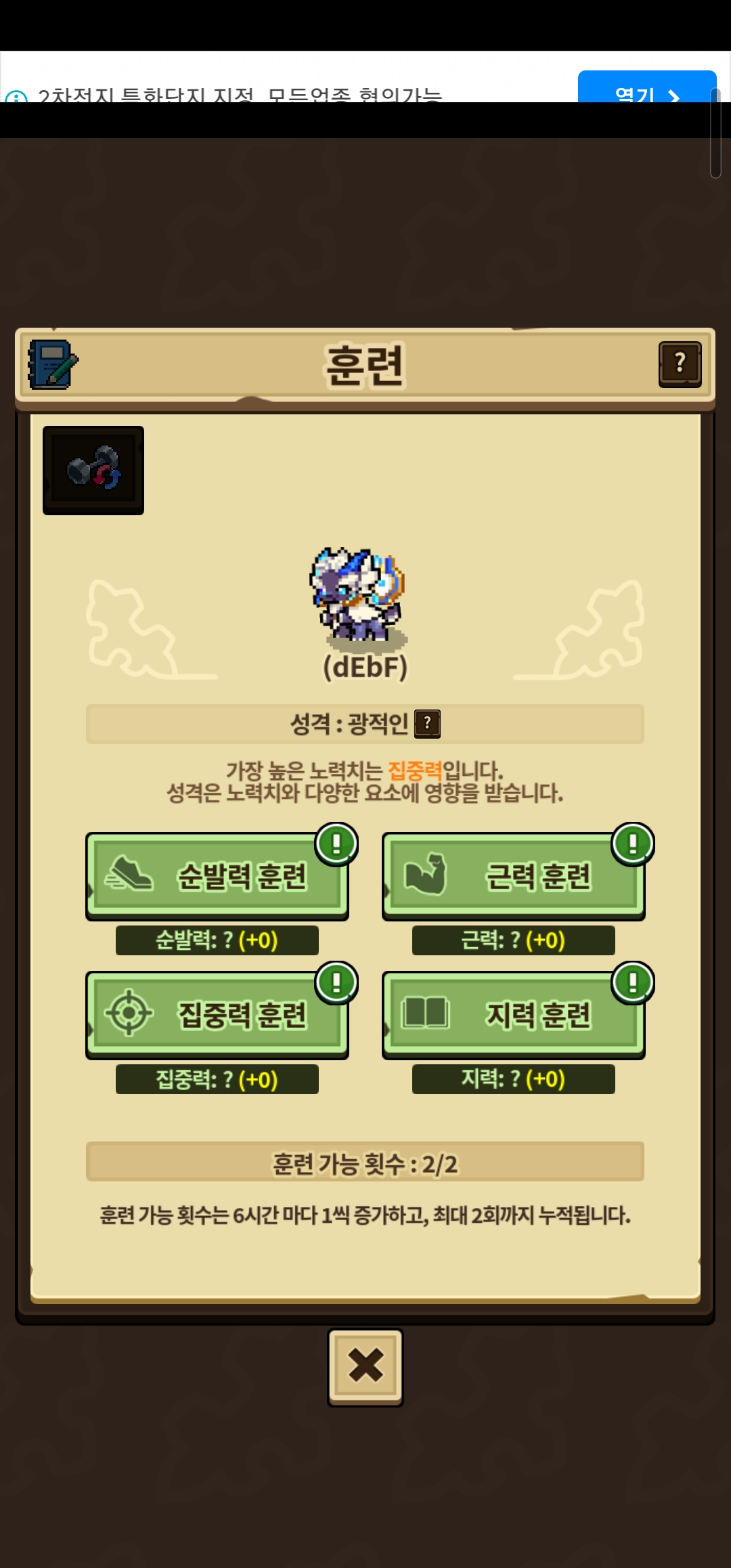Start the 순발력 훈련 agility training
The width and height of the screenshot is (731, 1568).
click(217, 876)
